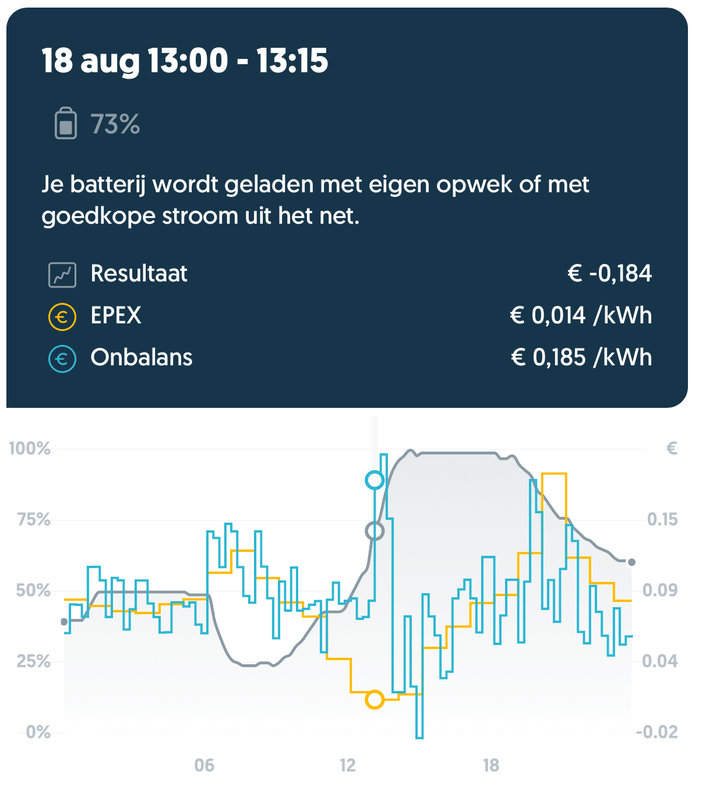The image size is (706, 800).
Task: Tap the grey battery level marker on chart
Action: click(375, 531)
